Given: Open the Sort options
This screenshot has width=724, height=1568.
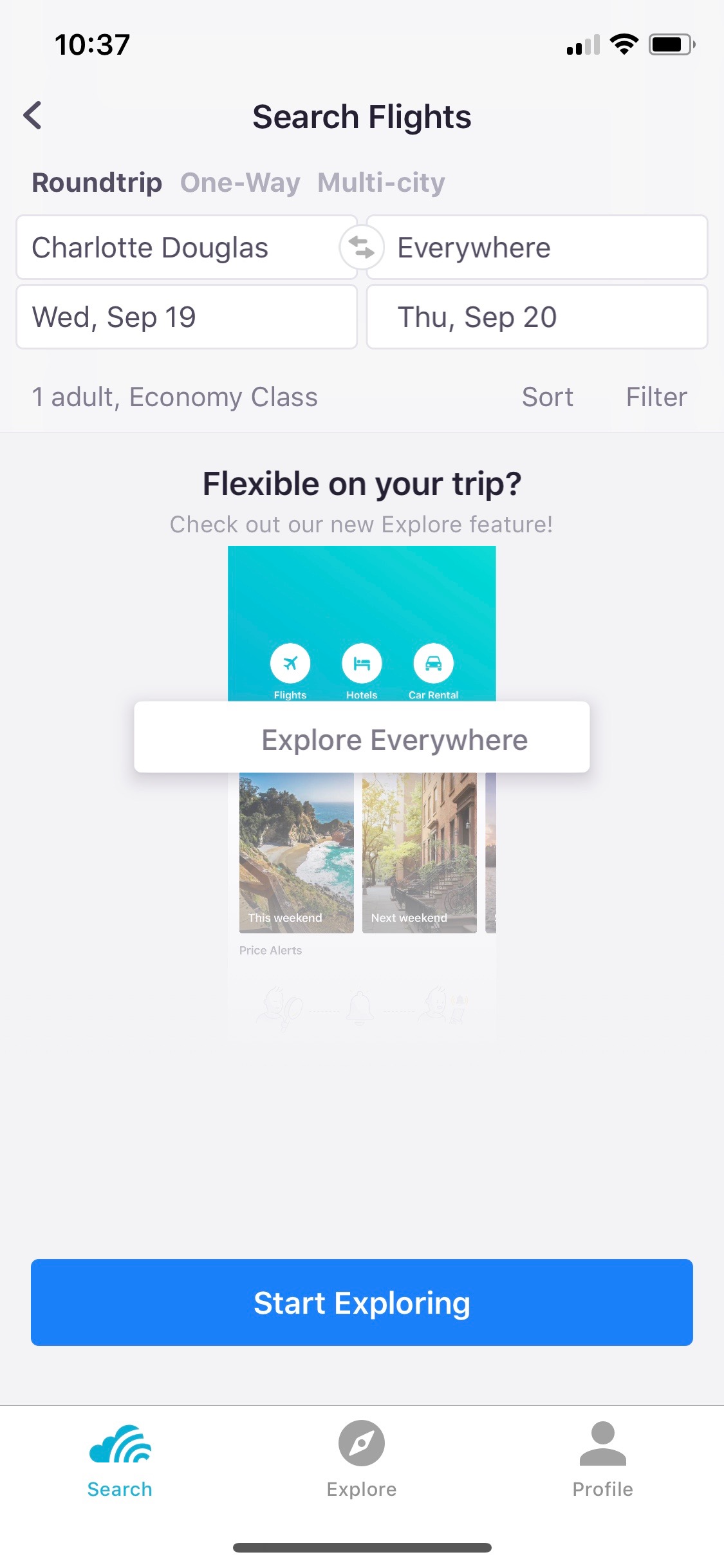Looking at the screenshot, I should click(x=548, y=397).
